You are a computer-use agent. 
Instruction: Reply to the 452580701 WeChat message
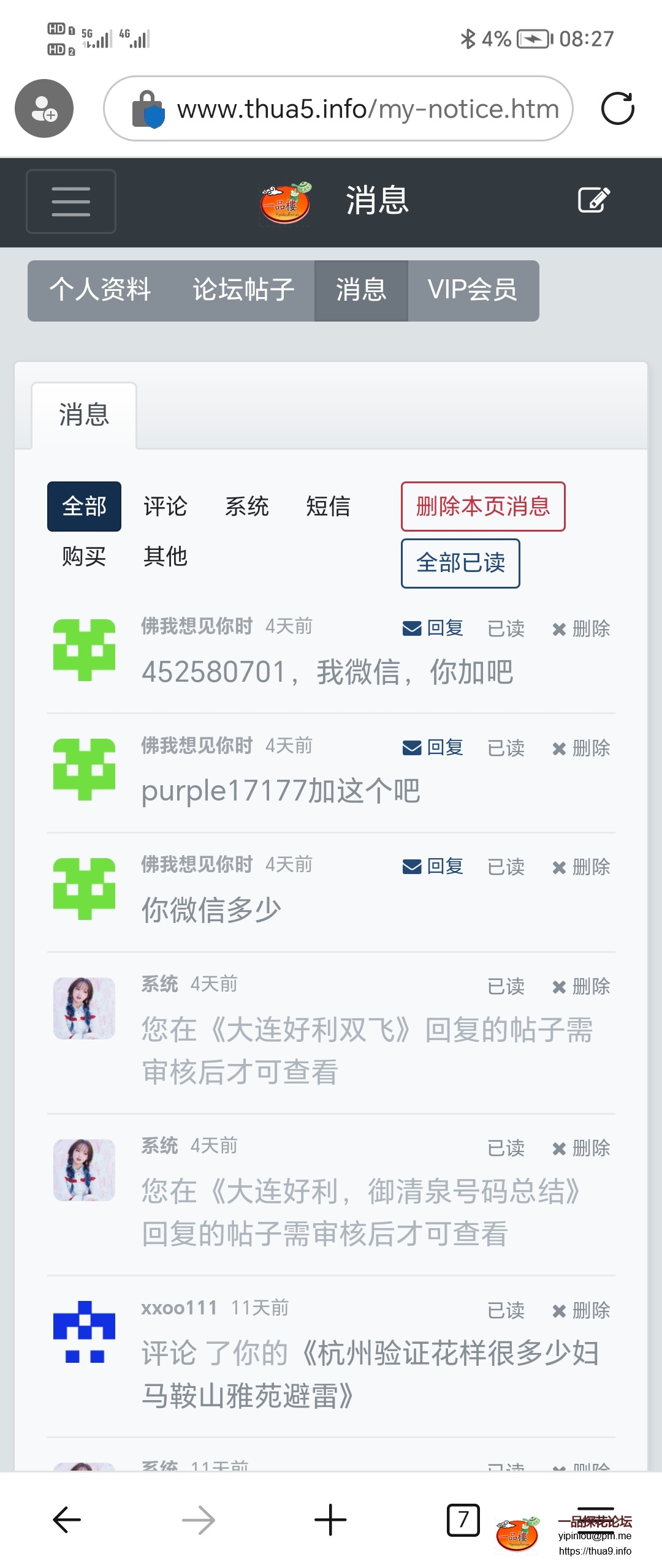pyautogui.click(x=433, y=628)
